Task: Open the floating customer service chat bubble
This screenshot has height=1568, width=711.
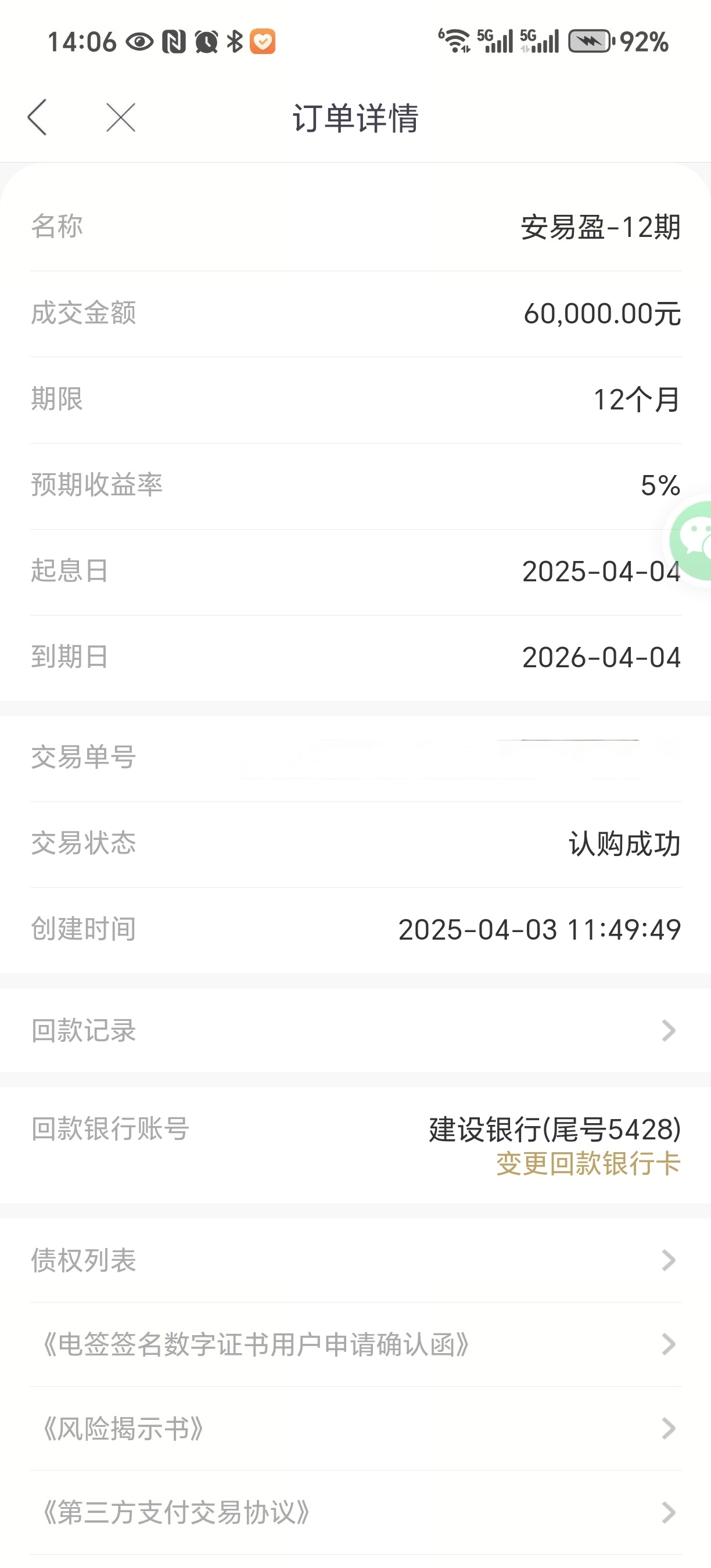Action: (x=691, y=541)
